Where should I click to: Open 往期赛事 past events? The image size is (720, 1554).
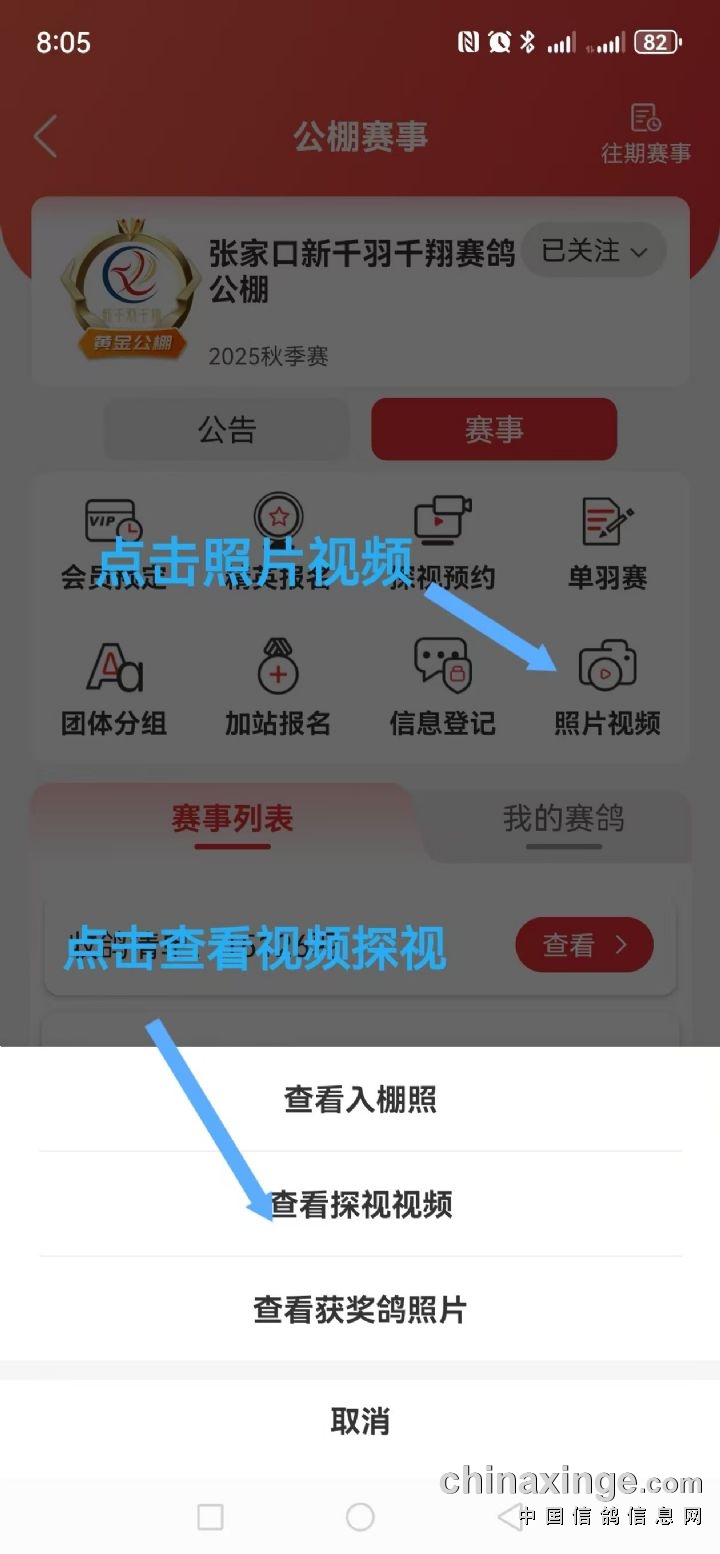coord(645,134)
